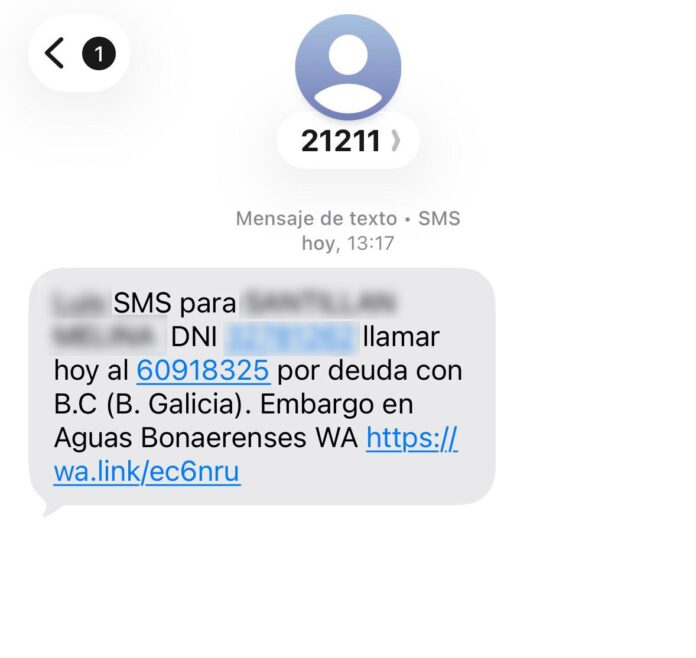Open contact details for 21211
Image resolution: width=696 pixels, height=658 pixels.
(x=348, y=141)
